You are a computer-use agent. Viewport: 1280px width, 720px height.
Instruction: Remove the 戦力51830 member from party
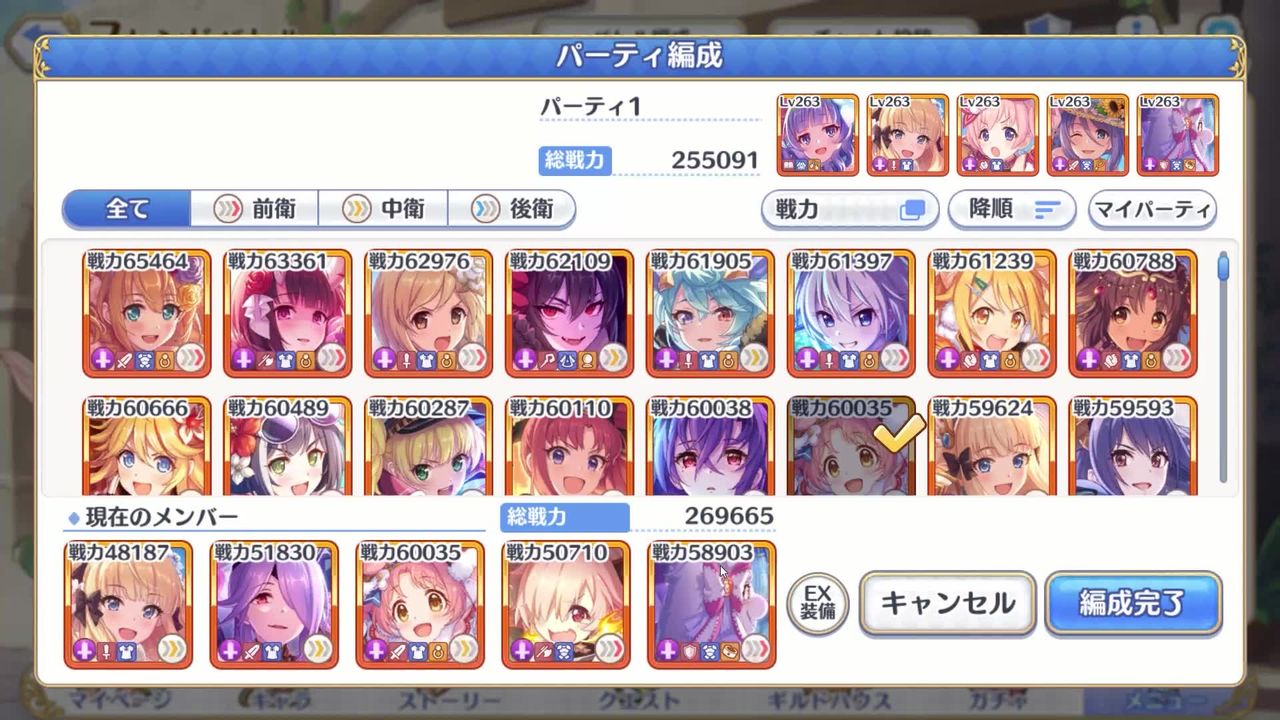(x=275, y=605)
